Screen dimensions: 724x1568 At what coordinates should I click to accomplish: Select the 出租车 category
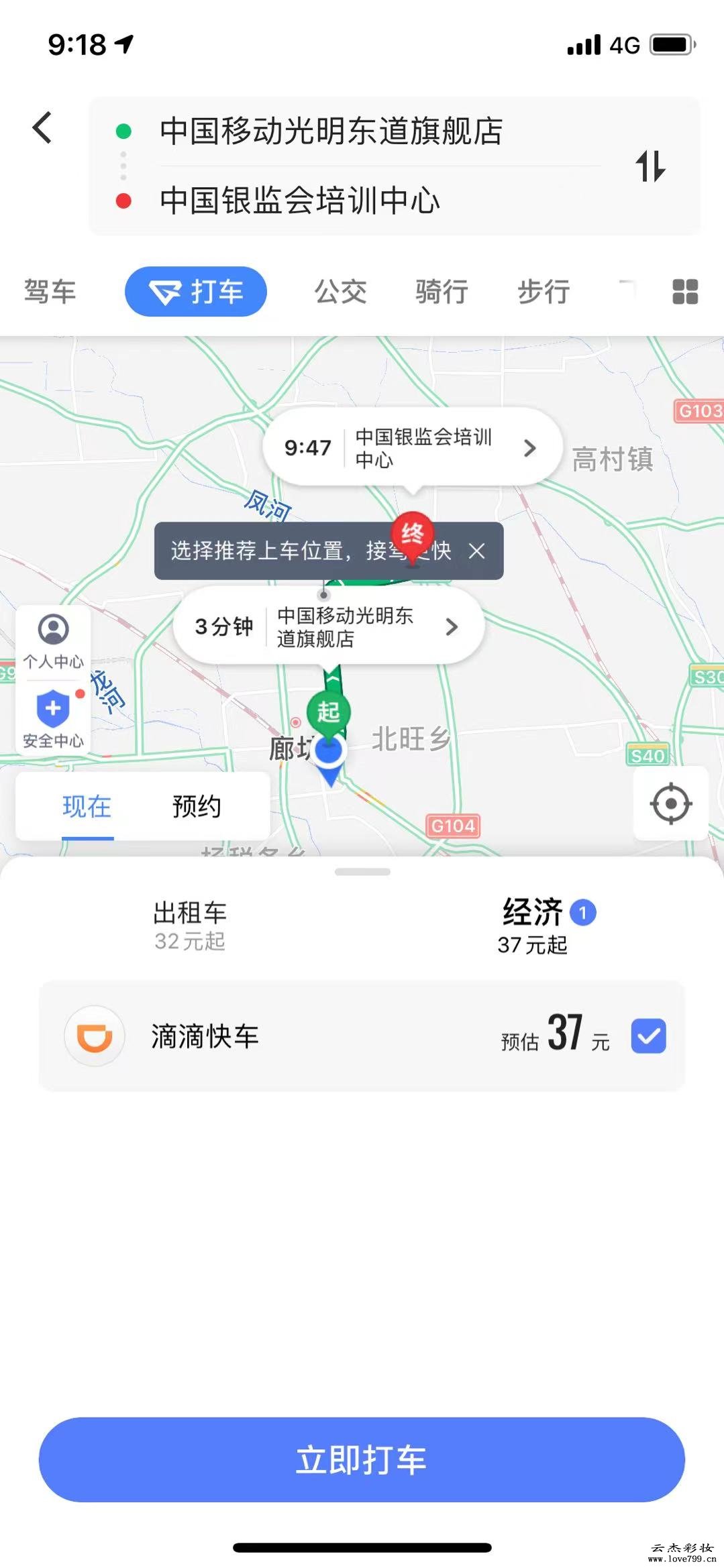pos(190,926)
